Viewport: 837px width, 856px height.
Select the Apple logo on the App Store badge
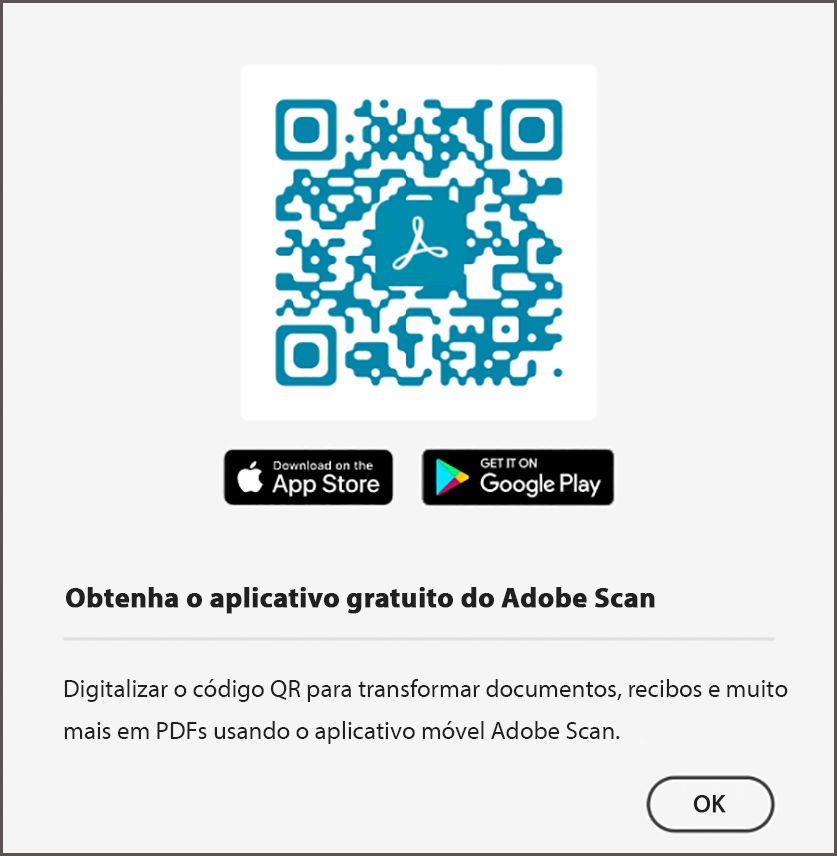coord(248,477)
